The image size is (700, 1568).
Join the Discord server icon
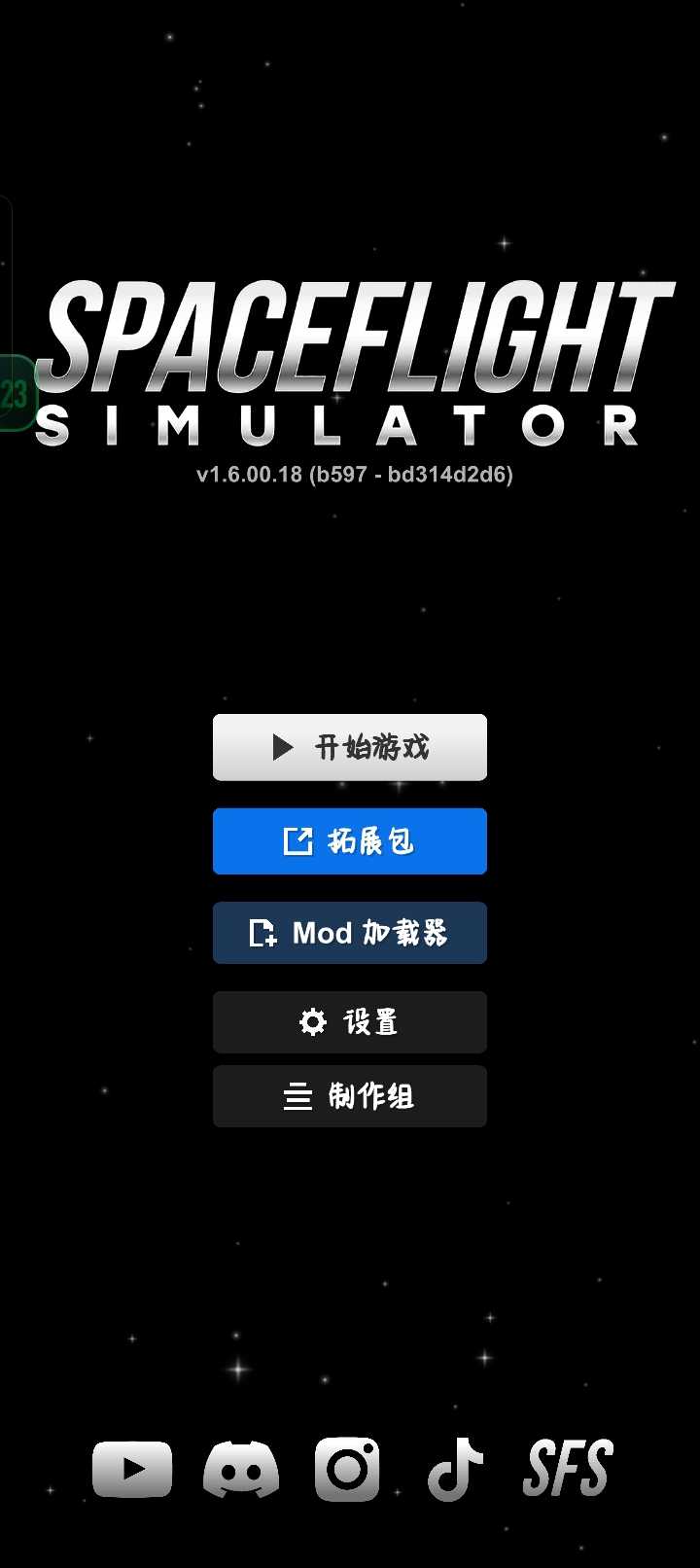(x=241, y=1469)
